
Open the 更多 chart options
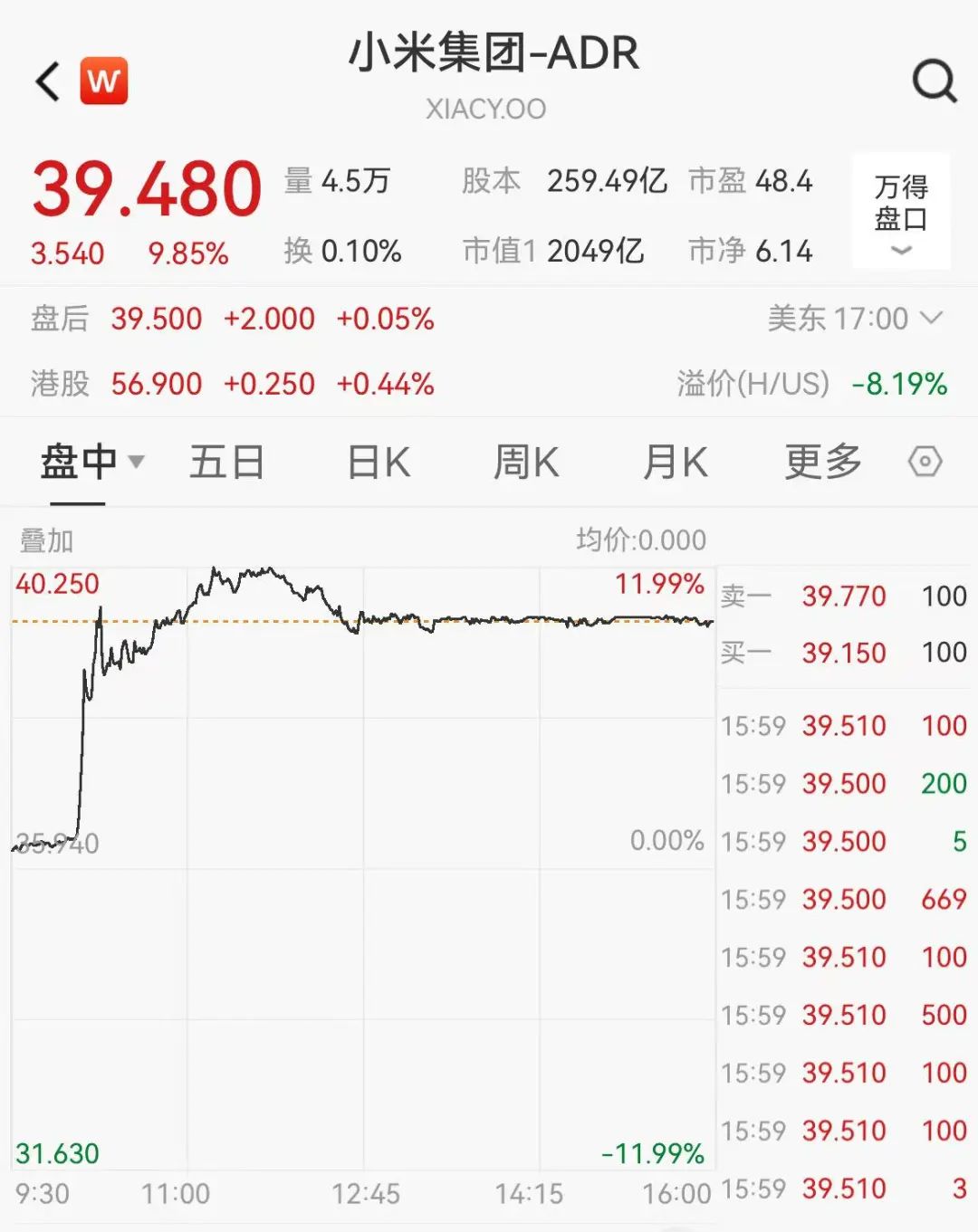[x=822, y=463]
